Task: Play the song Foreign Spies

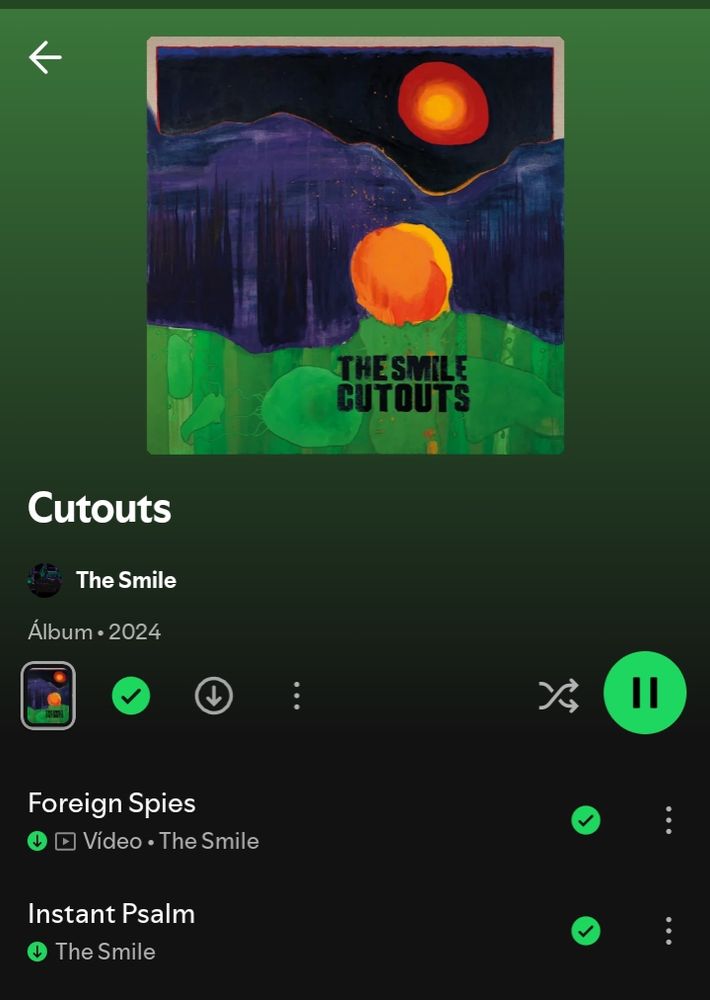Action: click(112, 803)
